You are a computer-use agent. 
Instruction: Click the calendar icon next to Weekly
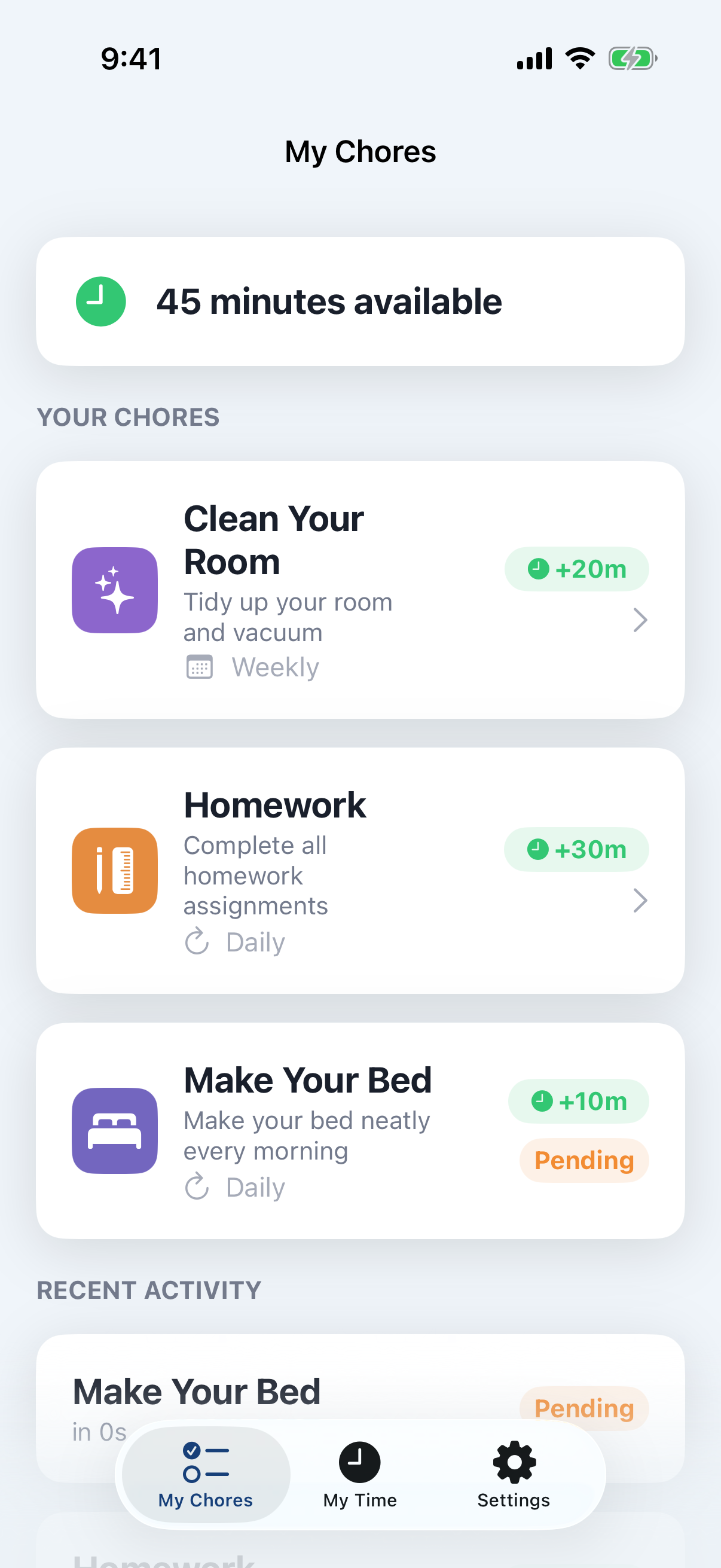tap(198, 667)
